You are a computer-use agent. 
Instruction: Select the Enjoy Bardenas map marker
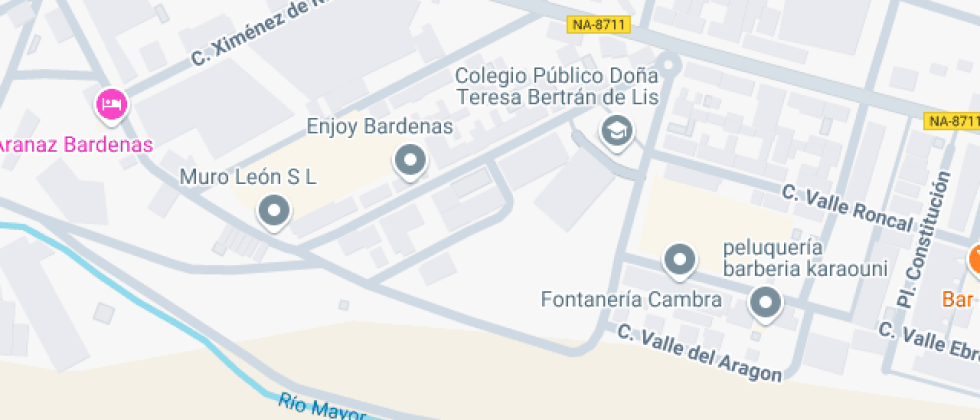coord(409,159)
